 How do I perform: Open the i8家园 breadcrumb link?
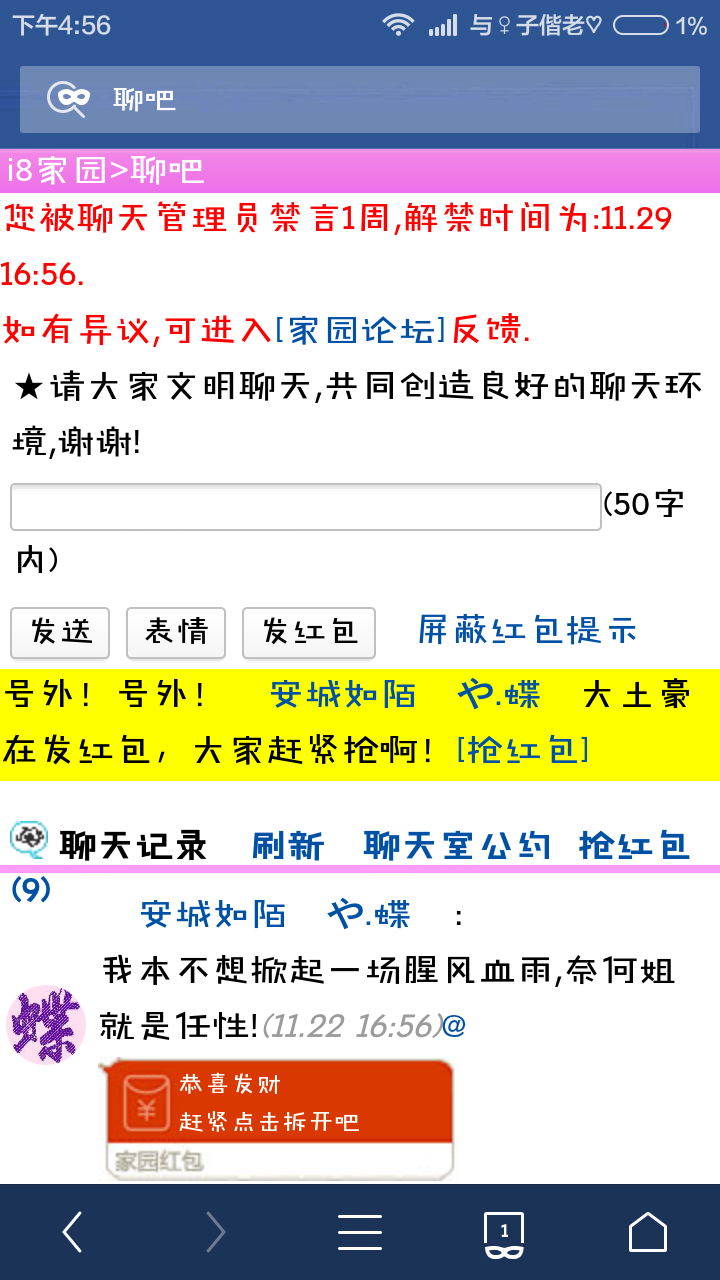pos(55,171)
